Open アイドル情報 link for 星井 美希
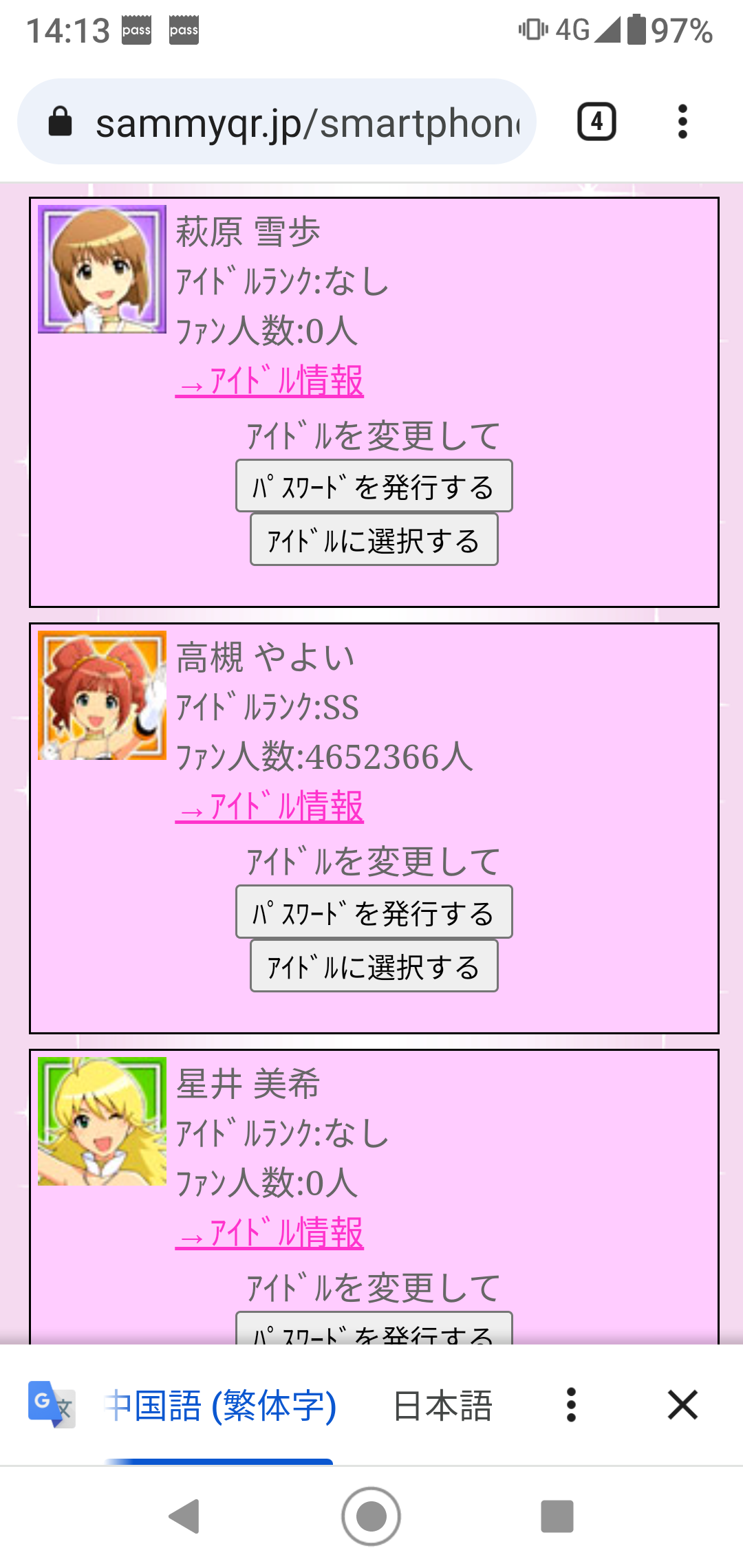 pos(269,1233)
